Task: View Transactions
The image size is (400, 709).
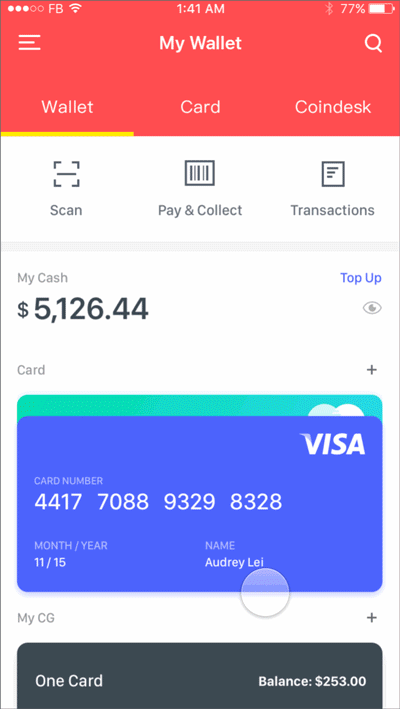Action: click(x=333, y=189)
